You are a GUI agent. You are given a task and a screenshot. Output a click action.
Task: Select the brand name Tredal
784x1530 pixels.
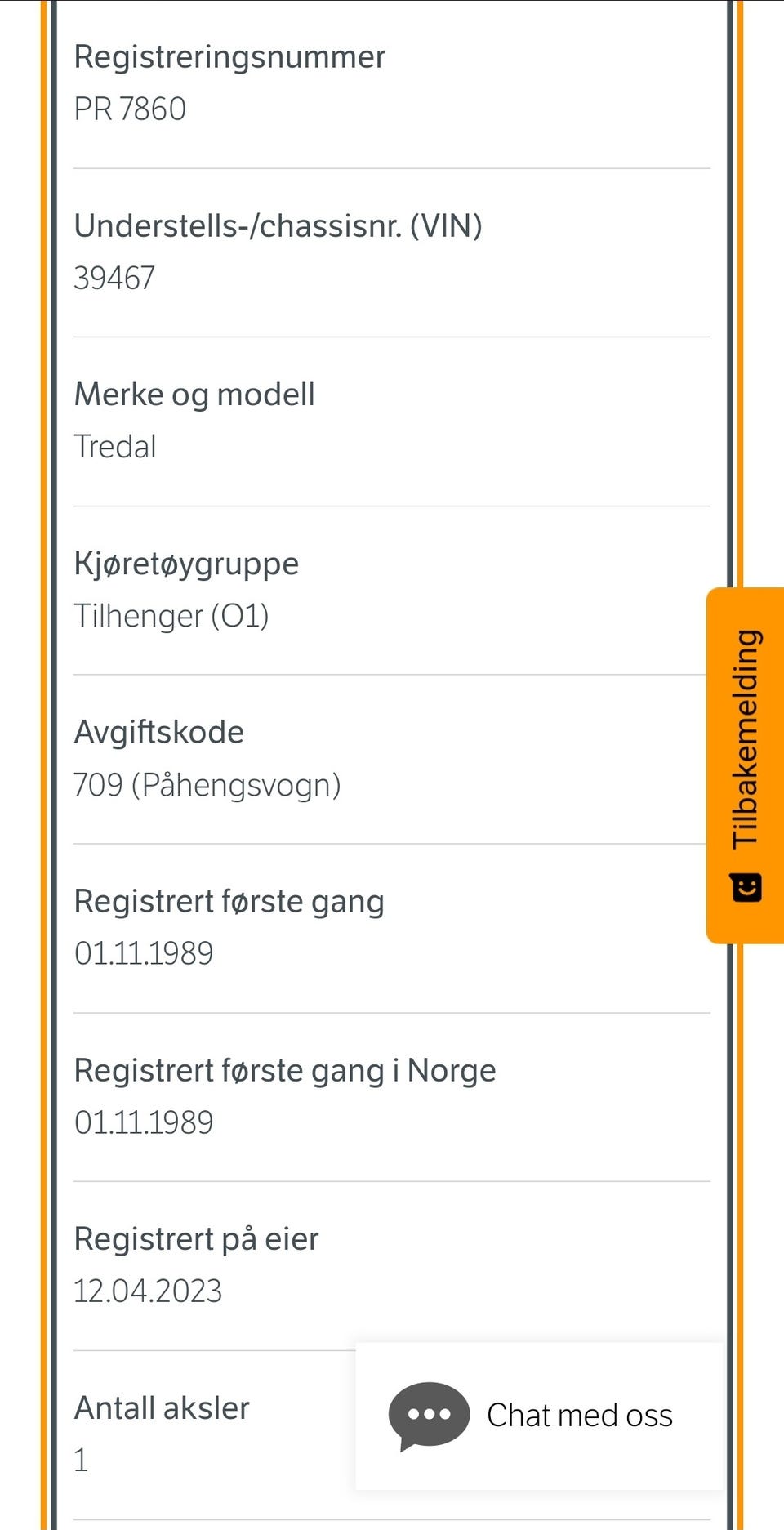pos(114,447)
